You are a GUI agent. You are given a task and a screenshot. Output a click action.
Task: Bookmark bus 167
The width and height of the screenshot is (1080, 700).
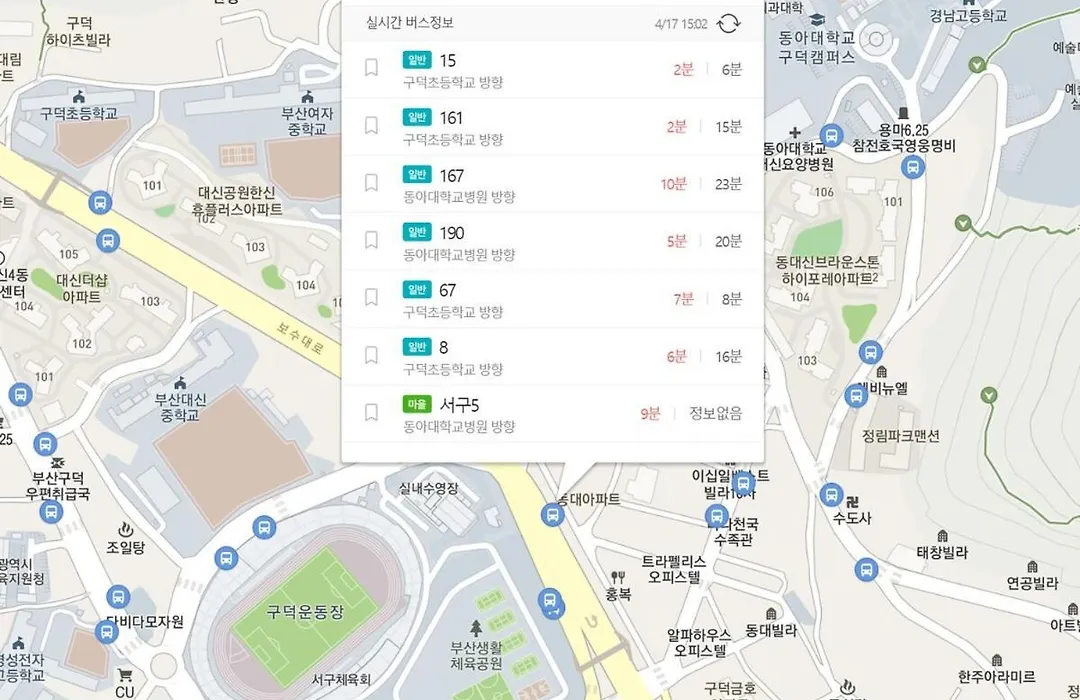371,183
